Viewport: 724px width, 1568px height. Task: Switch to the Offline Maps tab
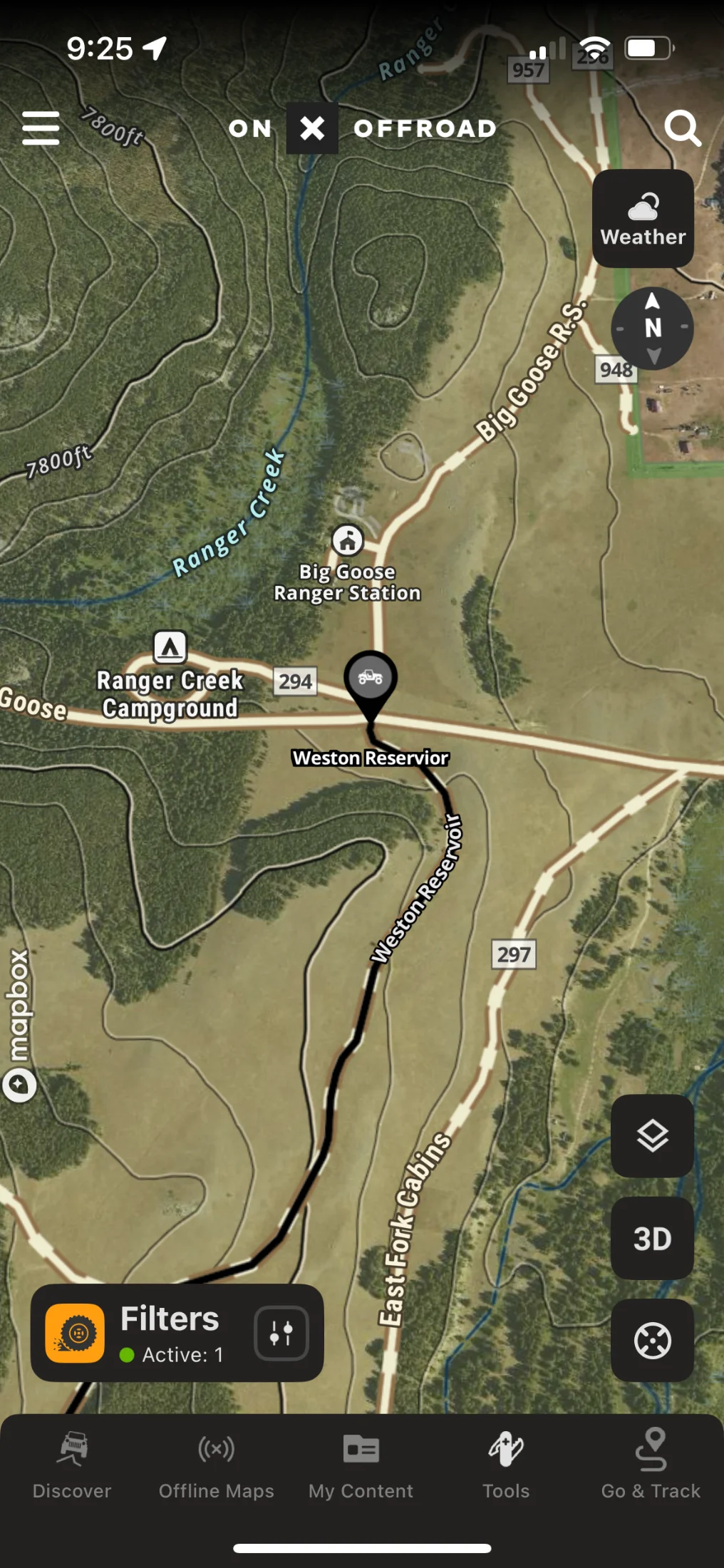[217, 1465]
